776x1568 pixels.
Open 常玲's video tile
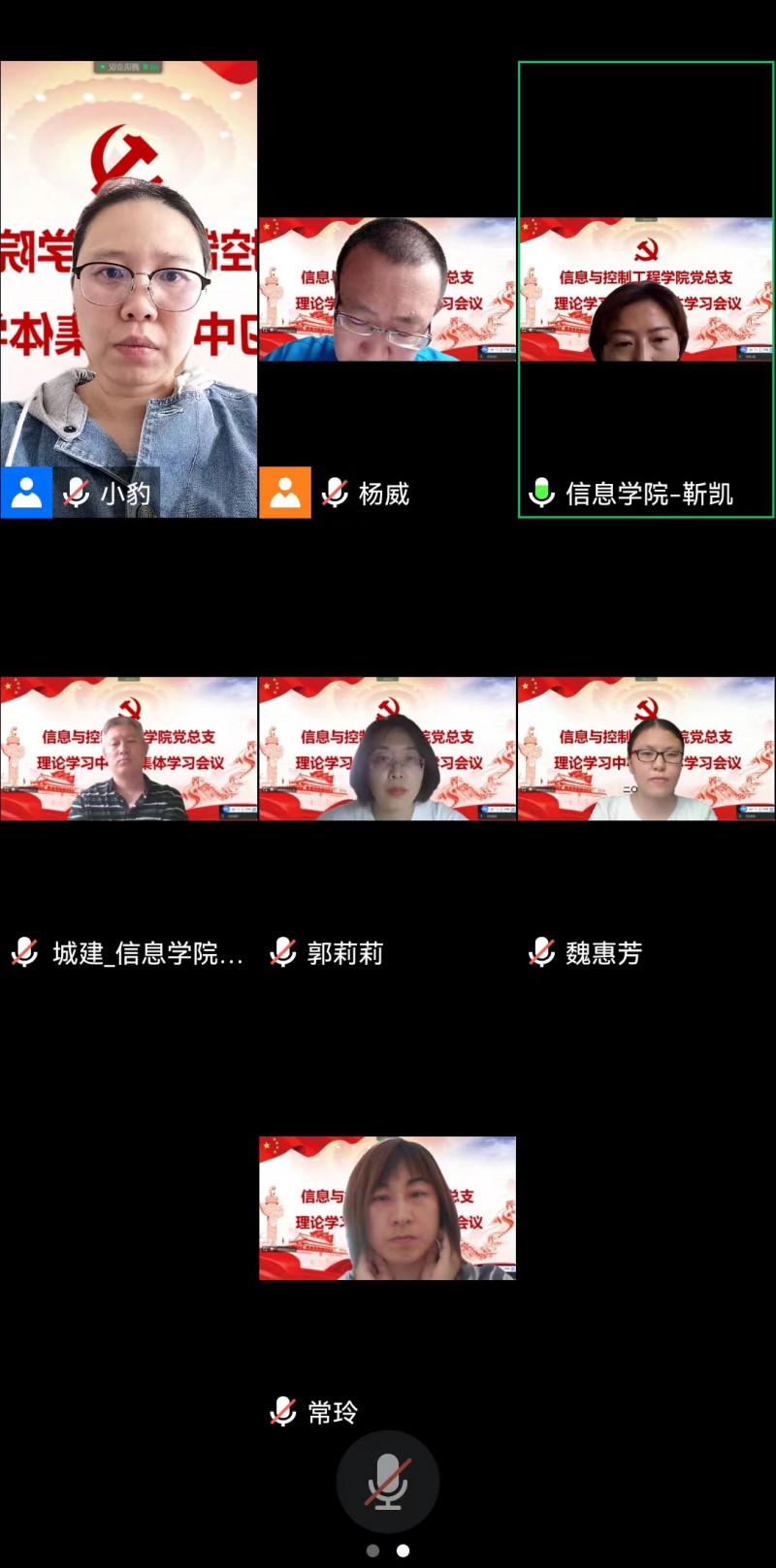click(x=387, y=1208)
